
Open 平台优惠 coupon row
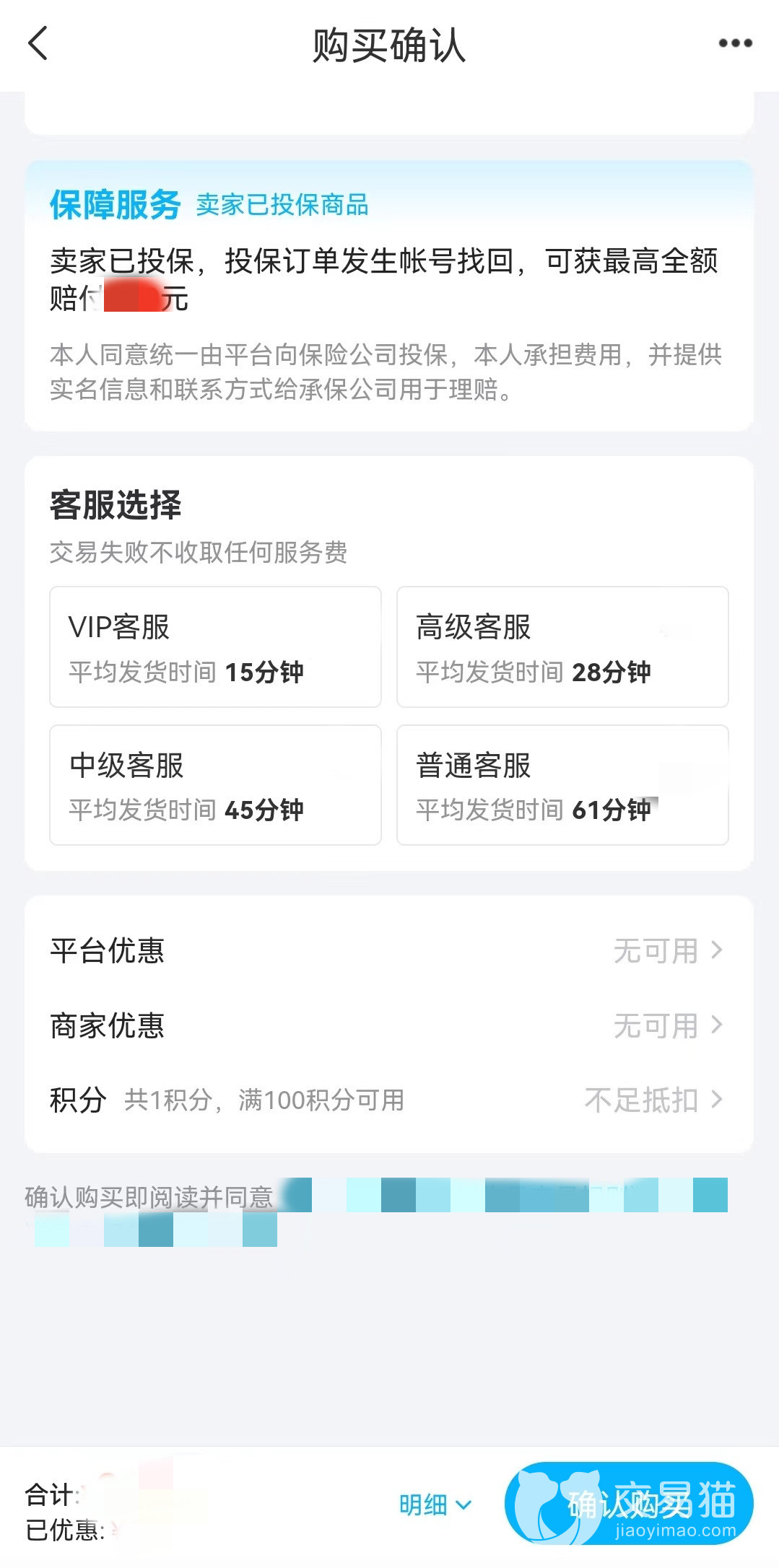(x=388, y=950)
